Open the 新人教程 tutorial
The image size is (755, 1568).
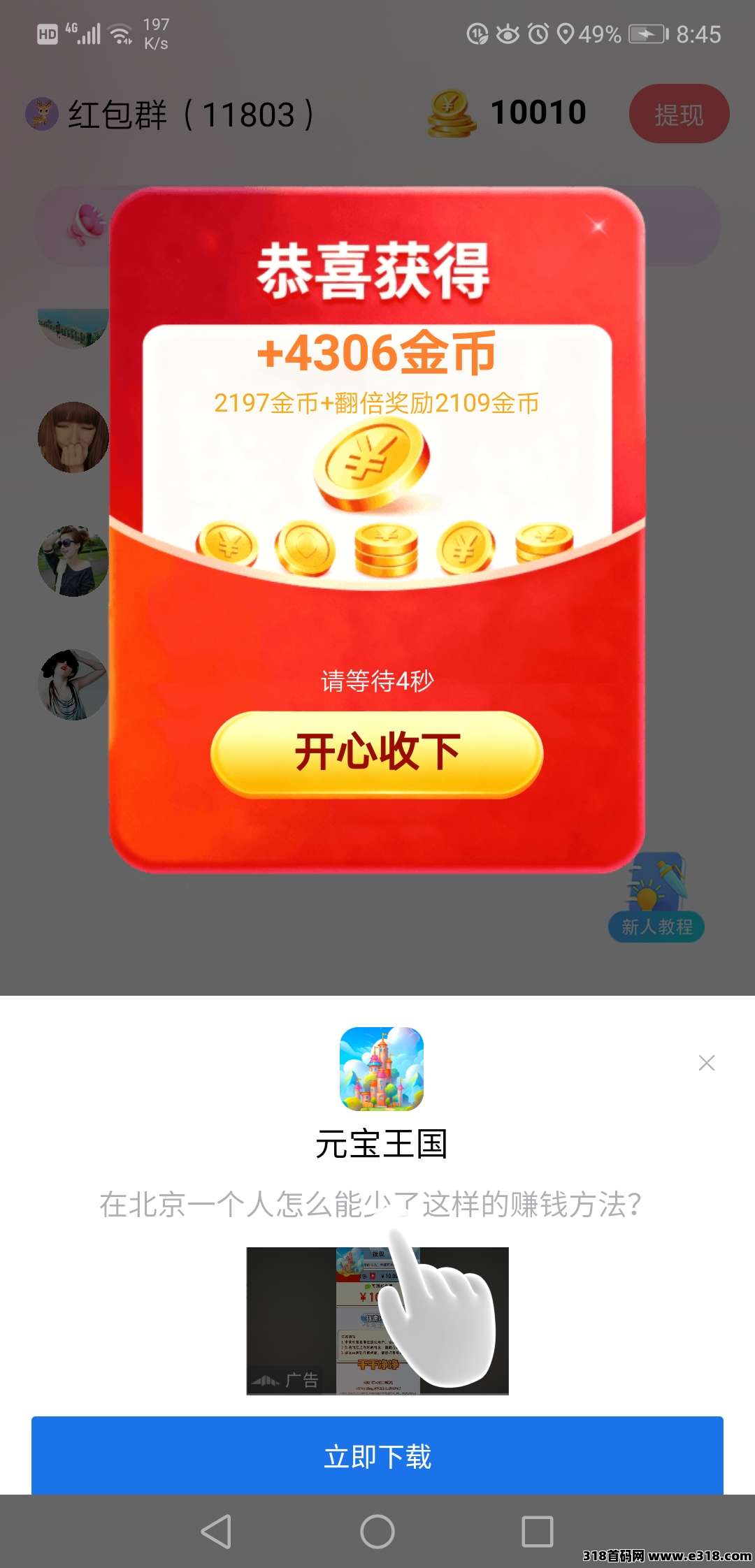pyautogui.click(x=656, y=899)
